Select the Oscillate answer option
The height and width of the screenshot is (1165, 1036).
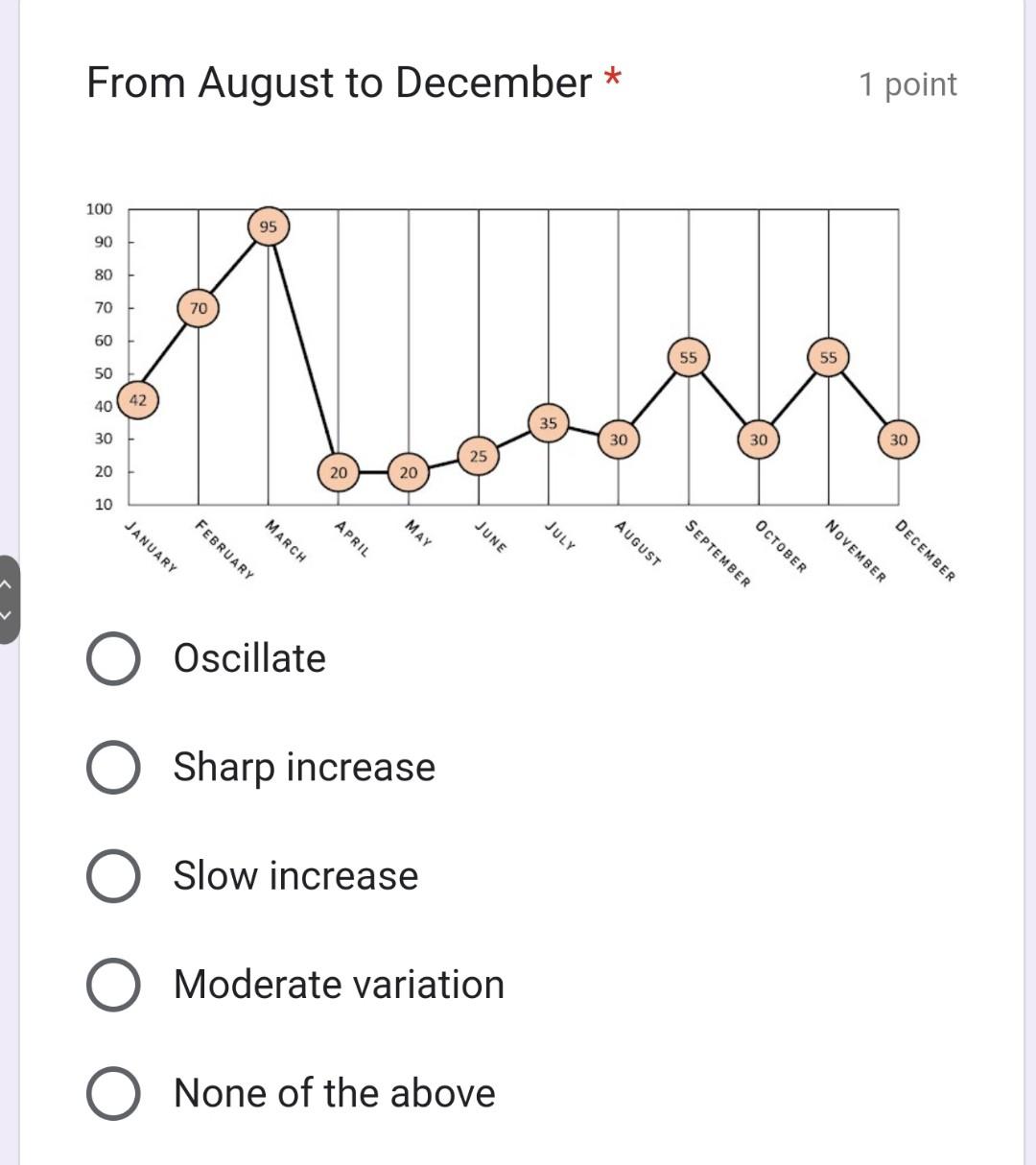[112, 658]
